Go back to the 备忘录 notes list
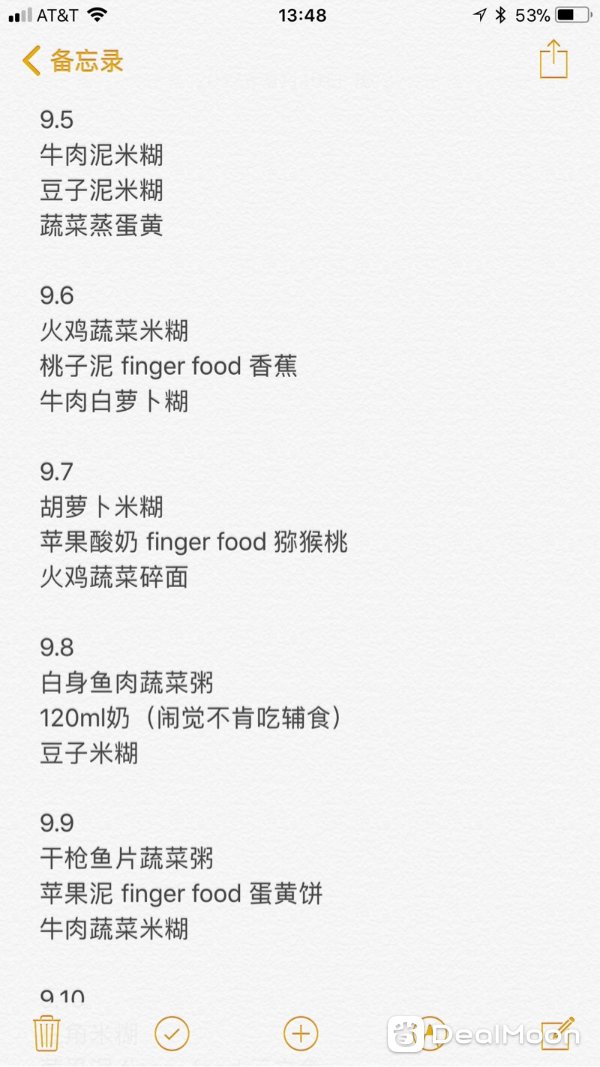Viewport: 600px width, 1067px height. tap(73, 61)
